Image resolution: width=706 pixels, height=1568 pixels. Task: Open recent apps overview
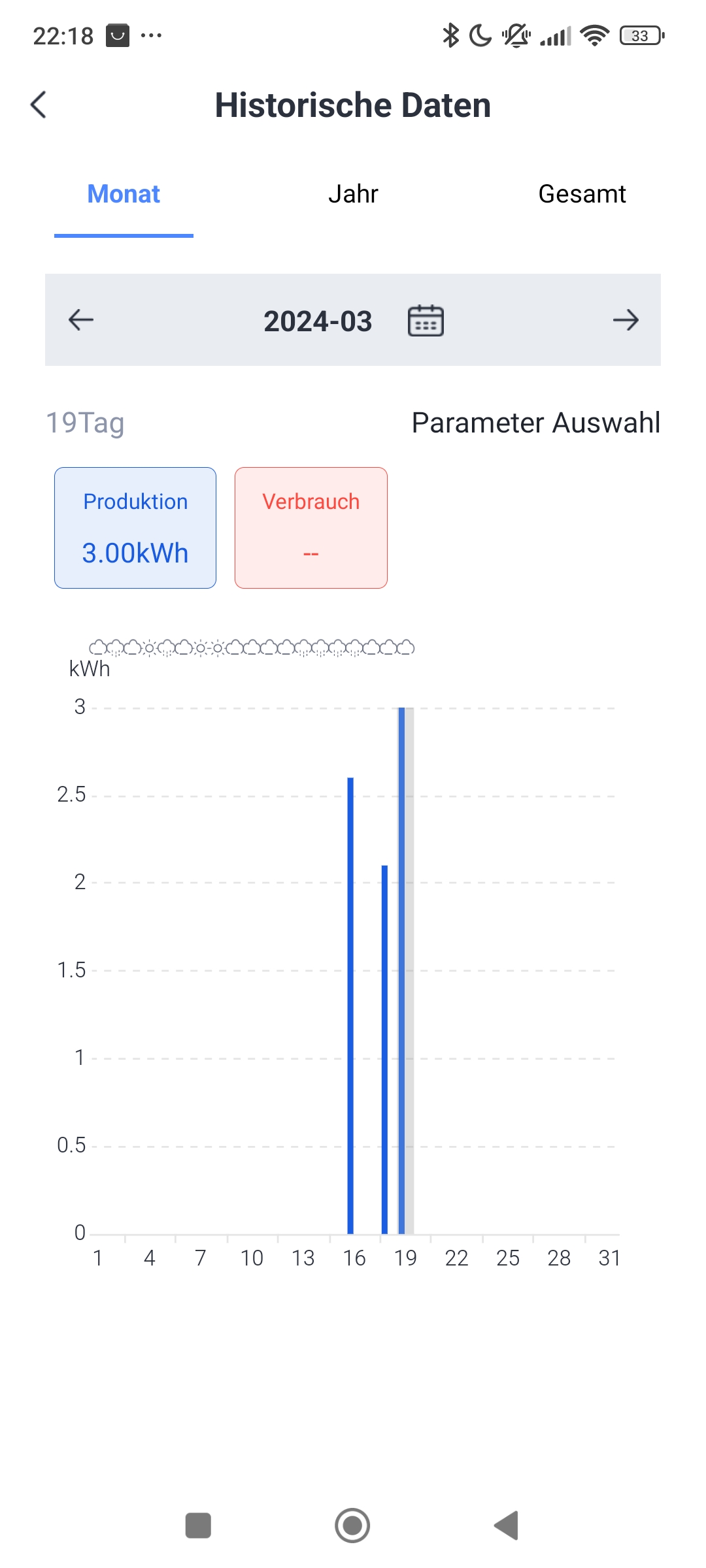(198, 1526)
